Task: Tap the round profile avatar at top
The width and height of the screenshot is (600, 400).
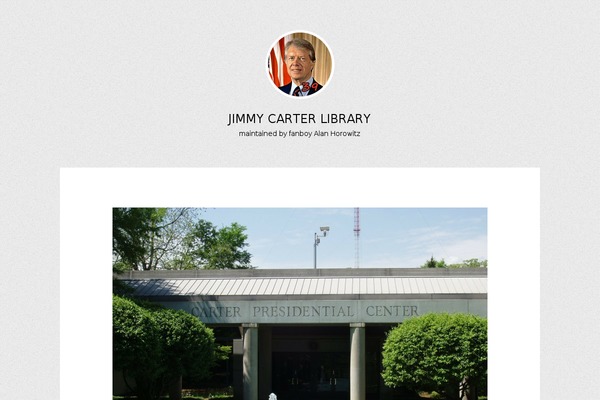Action: coord(300,64)
